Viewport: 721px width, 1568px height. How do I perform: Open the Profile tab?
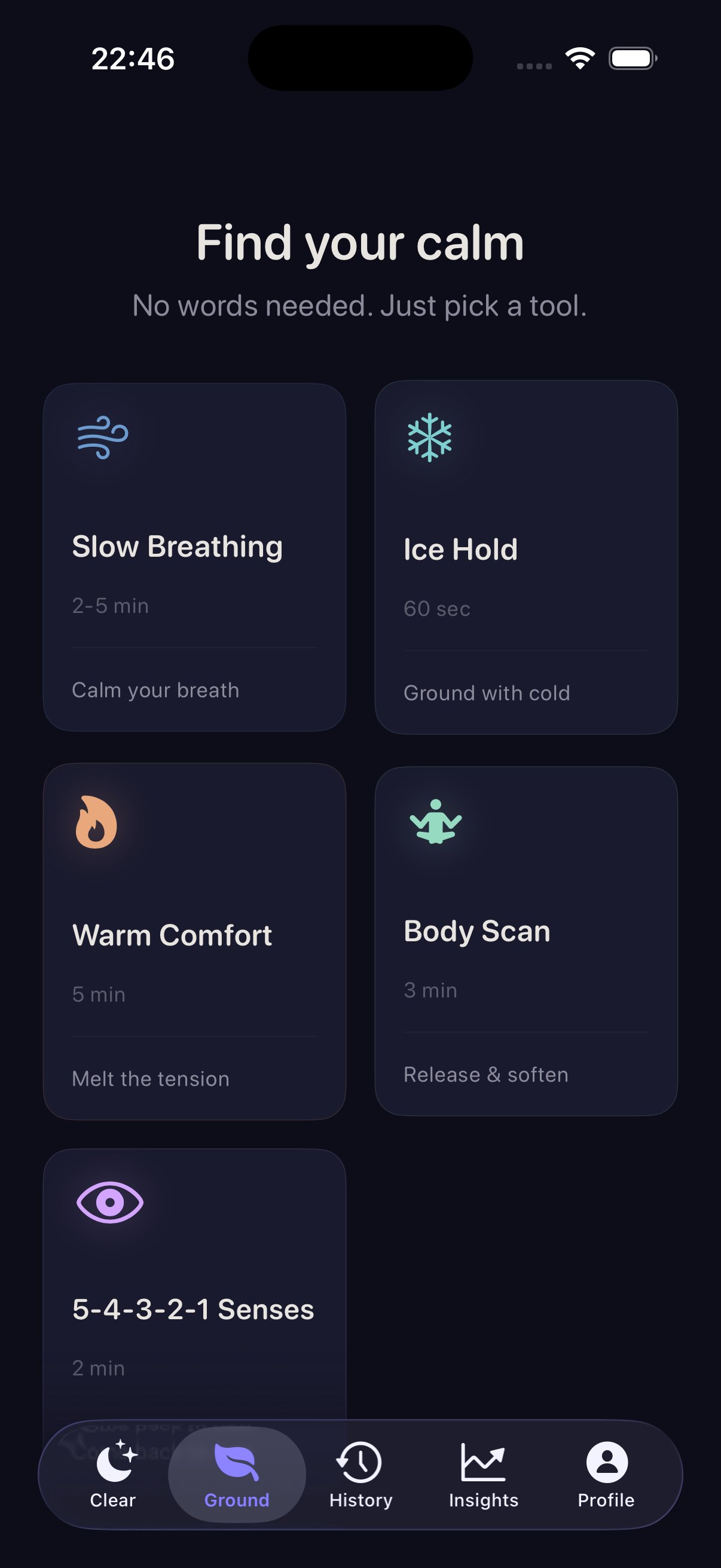click(x=606, y=1474)
